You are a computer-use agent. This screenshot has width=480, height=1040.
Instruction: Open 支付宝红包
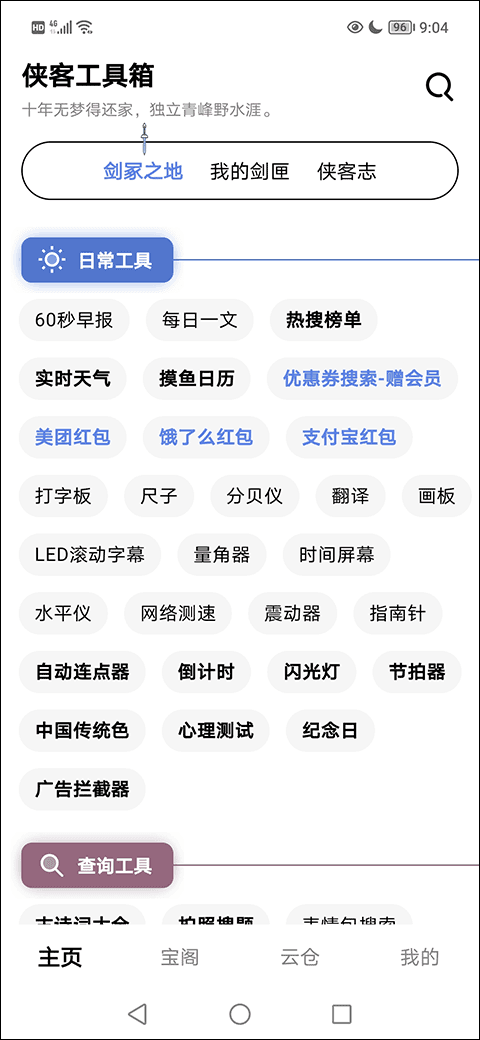(349, 437)
